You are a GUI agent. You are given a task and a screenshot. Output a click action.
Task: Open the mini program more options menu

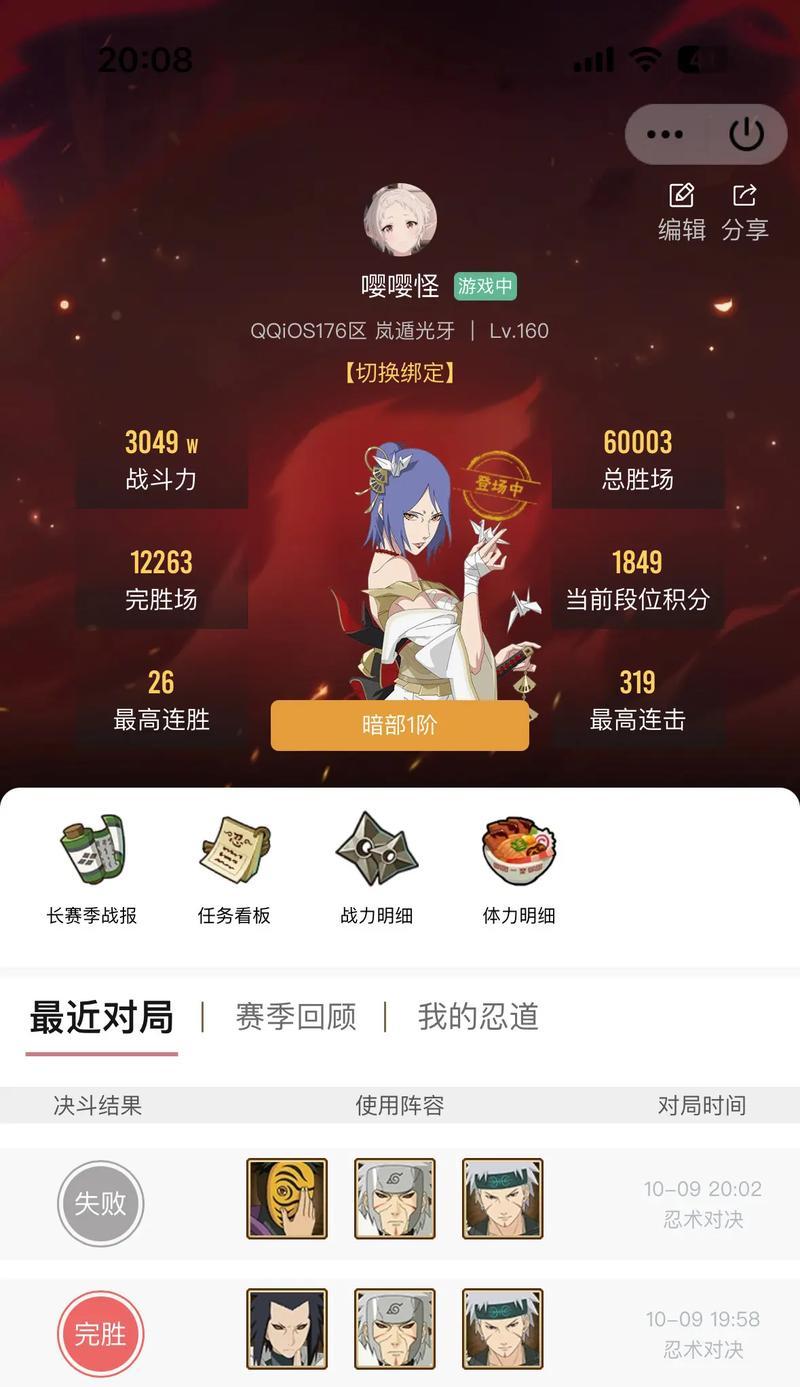[665, 134]
